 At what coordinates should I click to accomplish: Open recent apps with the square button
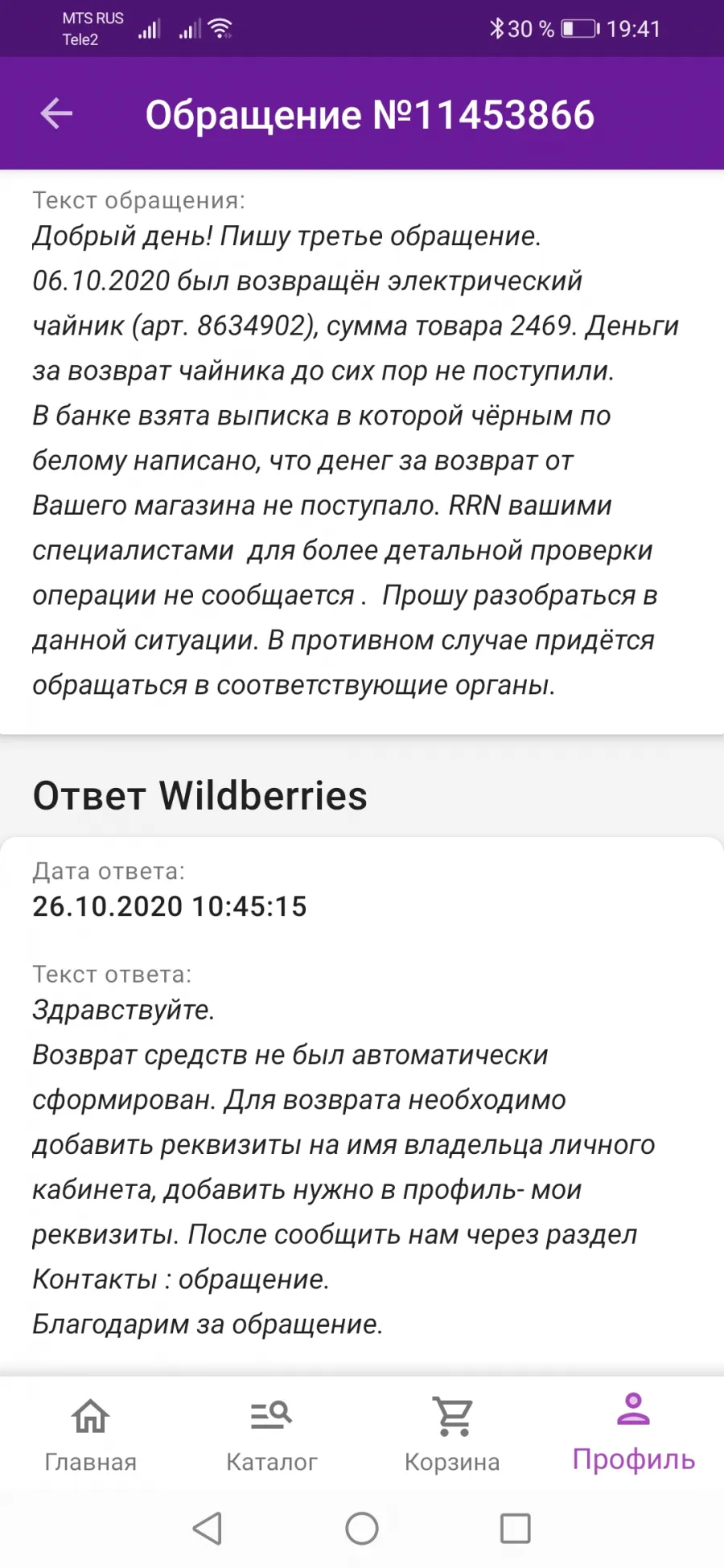tap(515, 1528)
